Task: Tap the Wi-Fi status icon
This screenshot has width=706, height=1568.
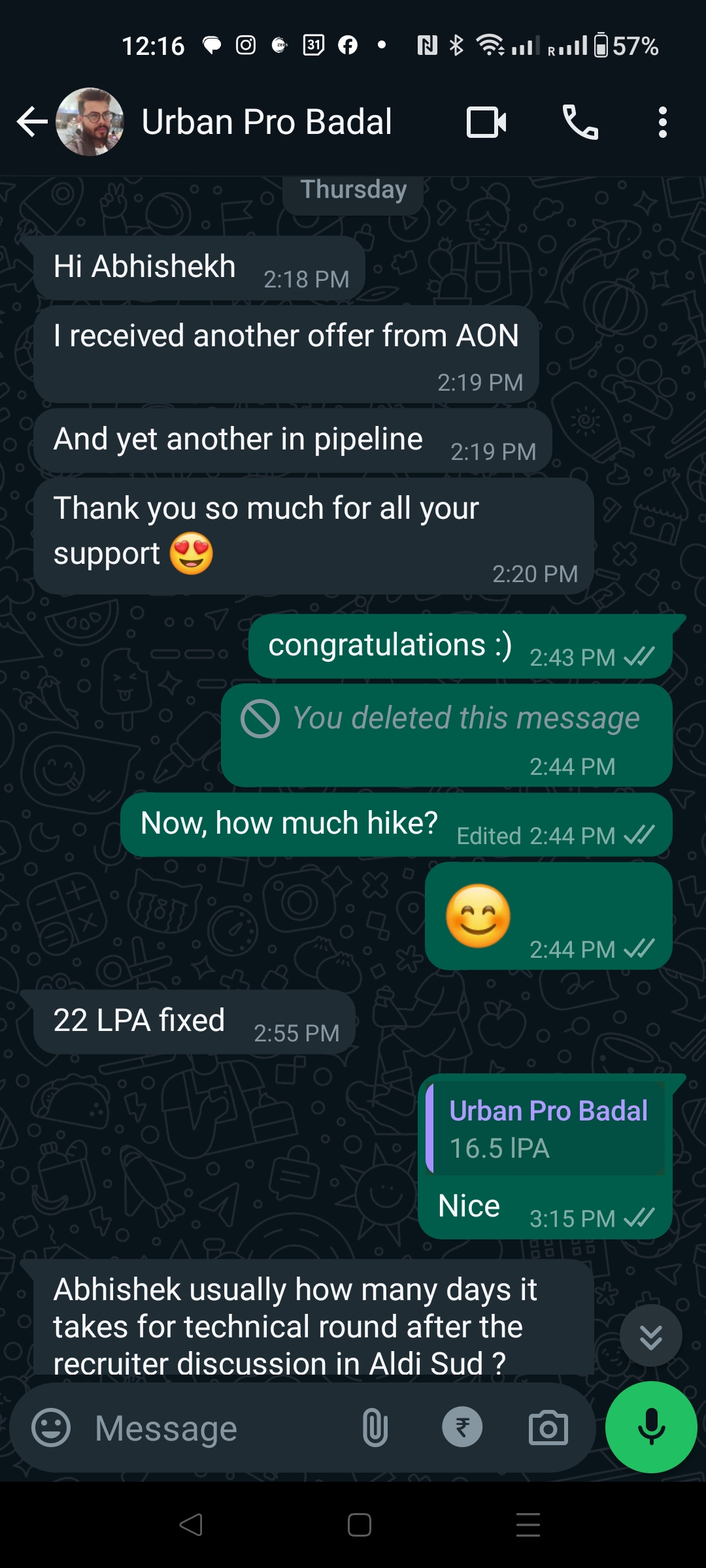Action: tap(489, 46)
